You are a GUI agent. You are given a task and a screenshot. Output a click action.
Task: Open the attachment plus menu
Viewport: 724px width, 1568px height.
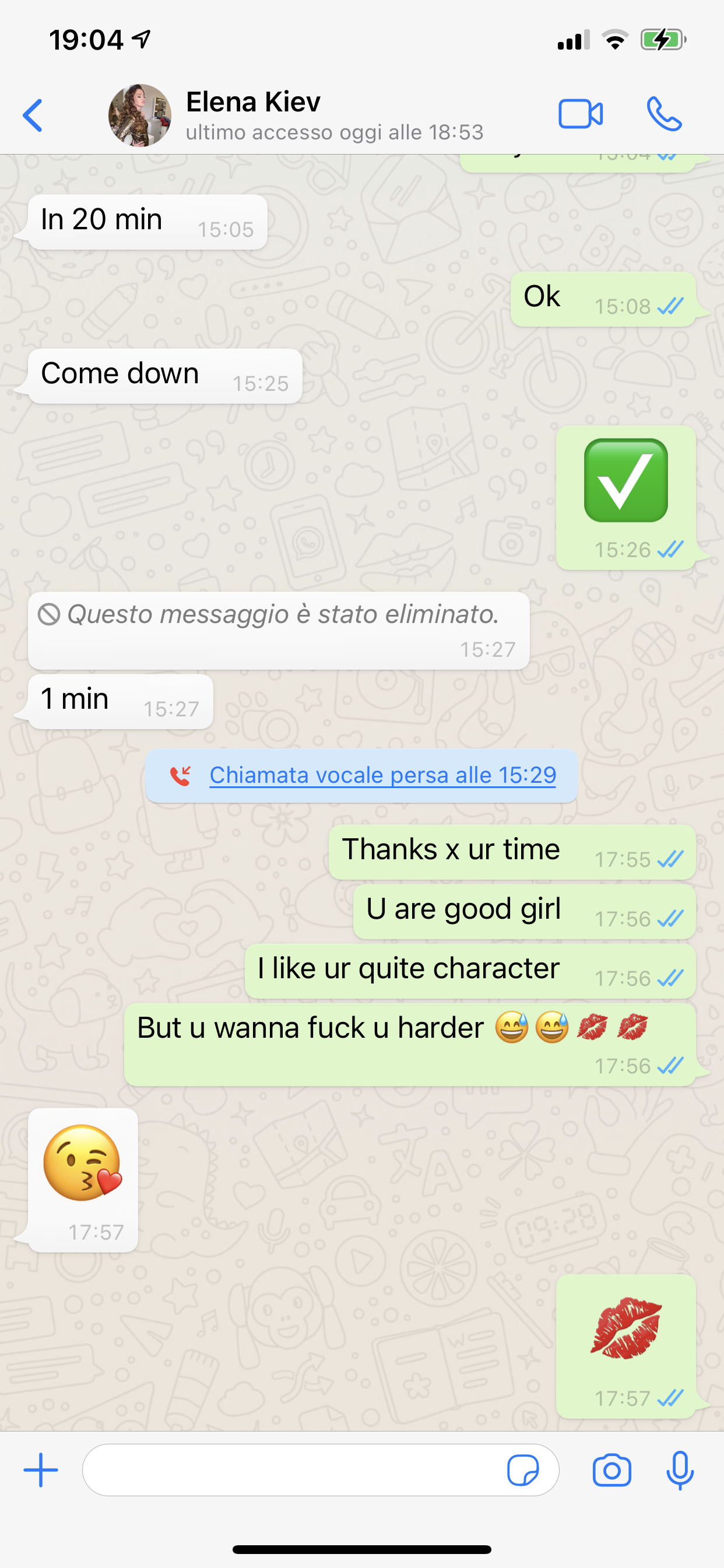[x=41, y=1470]
